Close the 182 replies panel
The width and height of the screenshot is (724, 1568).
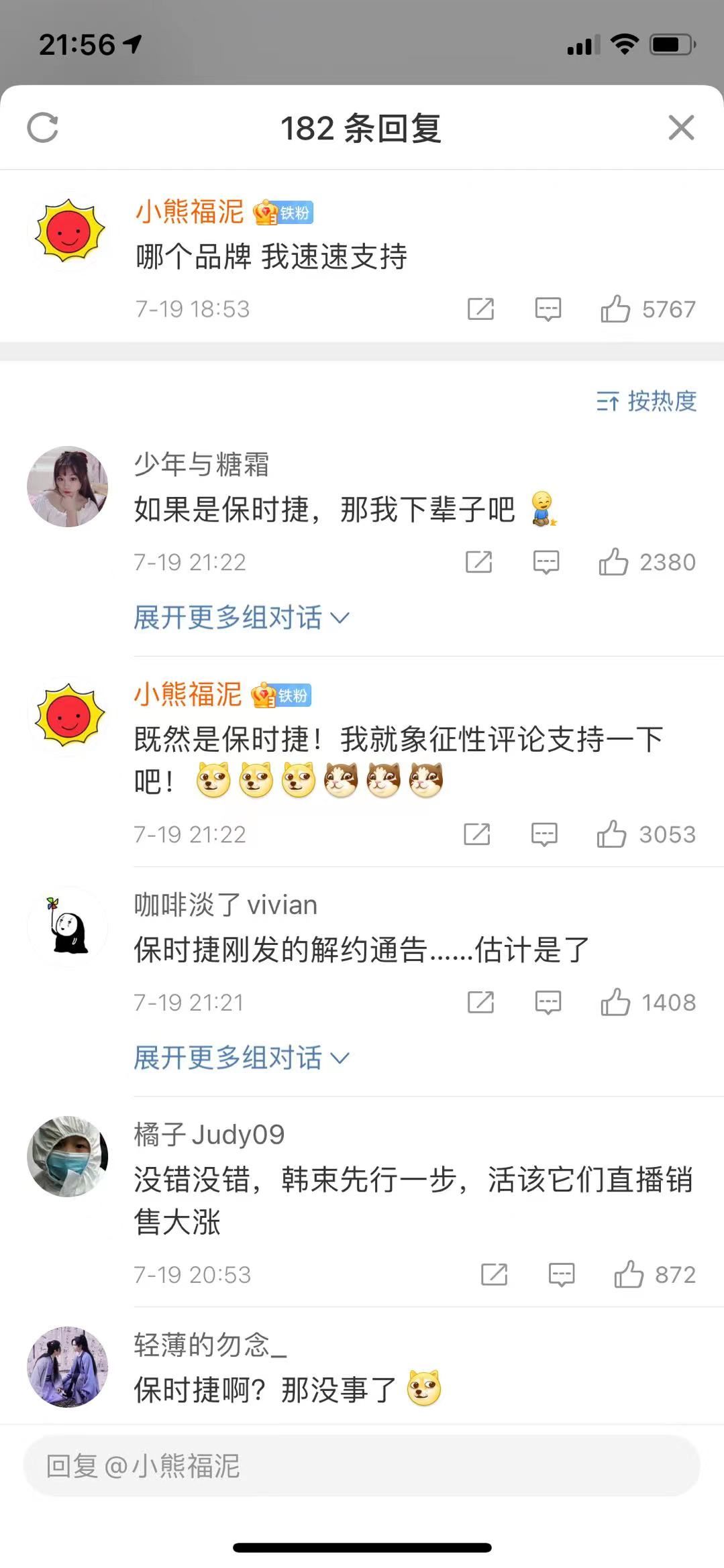pyautogui.click(x=681, y=127)
